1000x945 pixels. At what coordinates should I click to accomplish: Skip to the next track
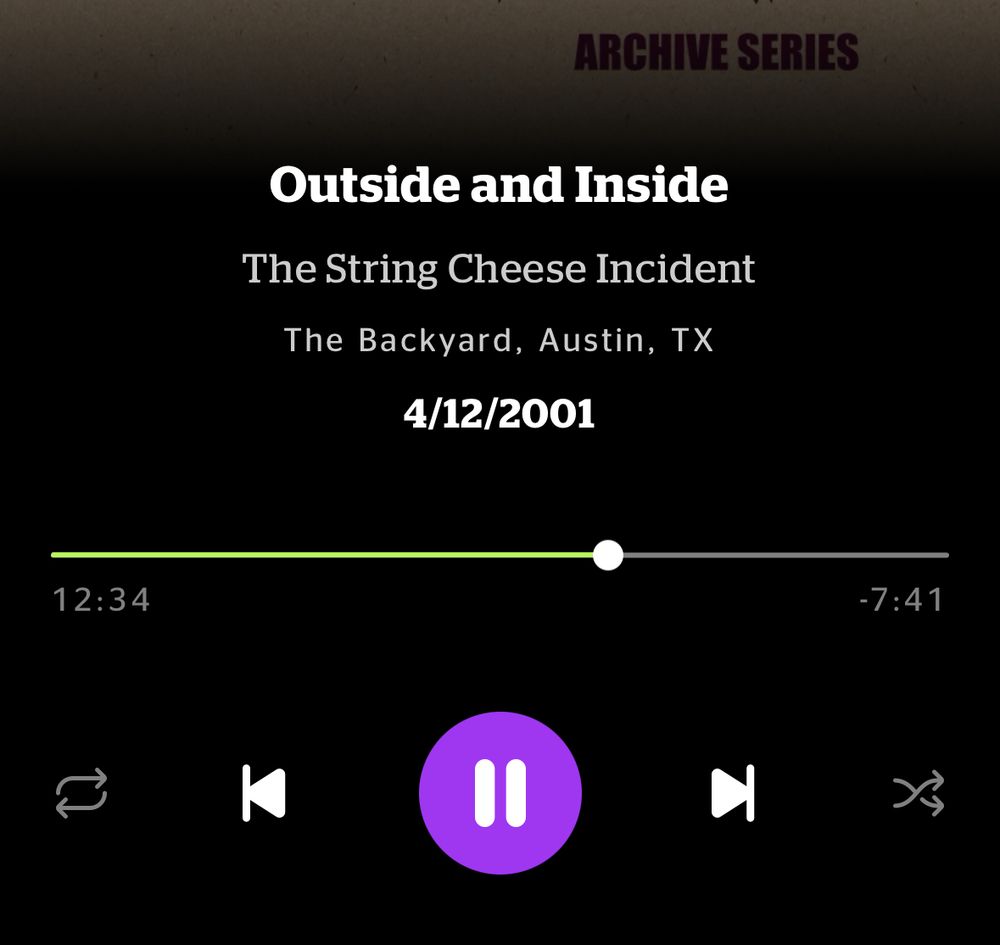[x=733, y=794]
